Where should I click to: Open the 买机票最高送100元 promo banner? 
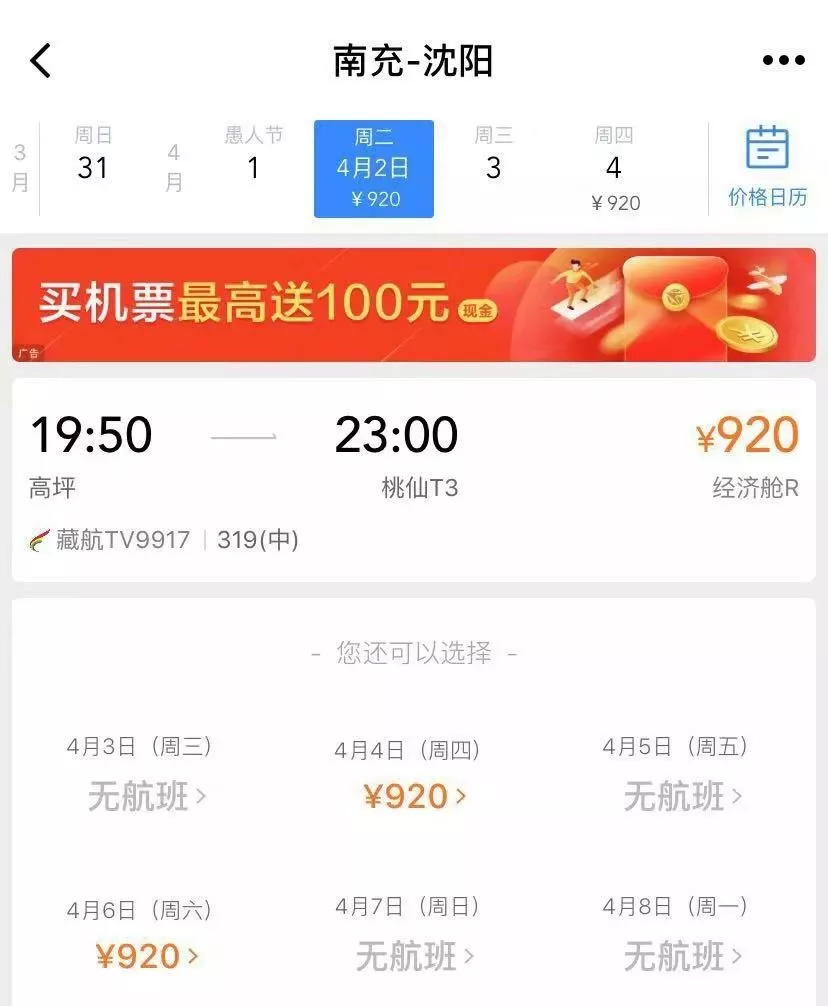coord(414,305)
